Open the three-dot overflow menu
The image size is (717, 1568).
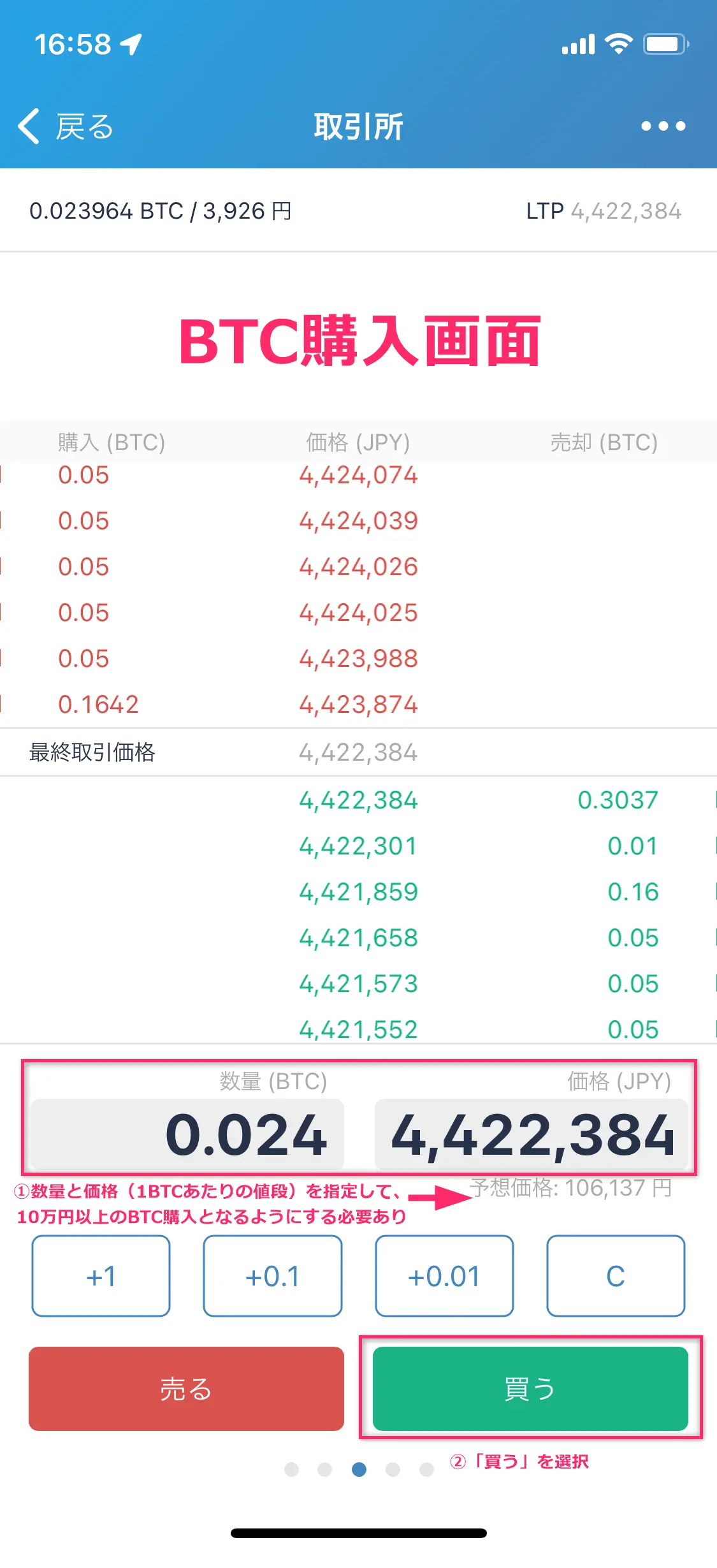click(x=663, y=126)
